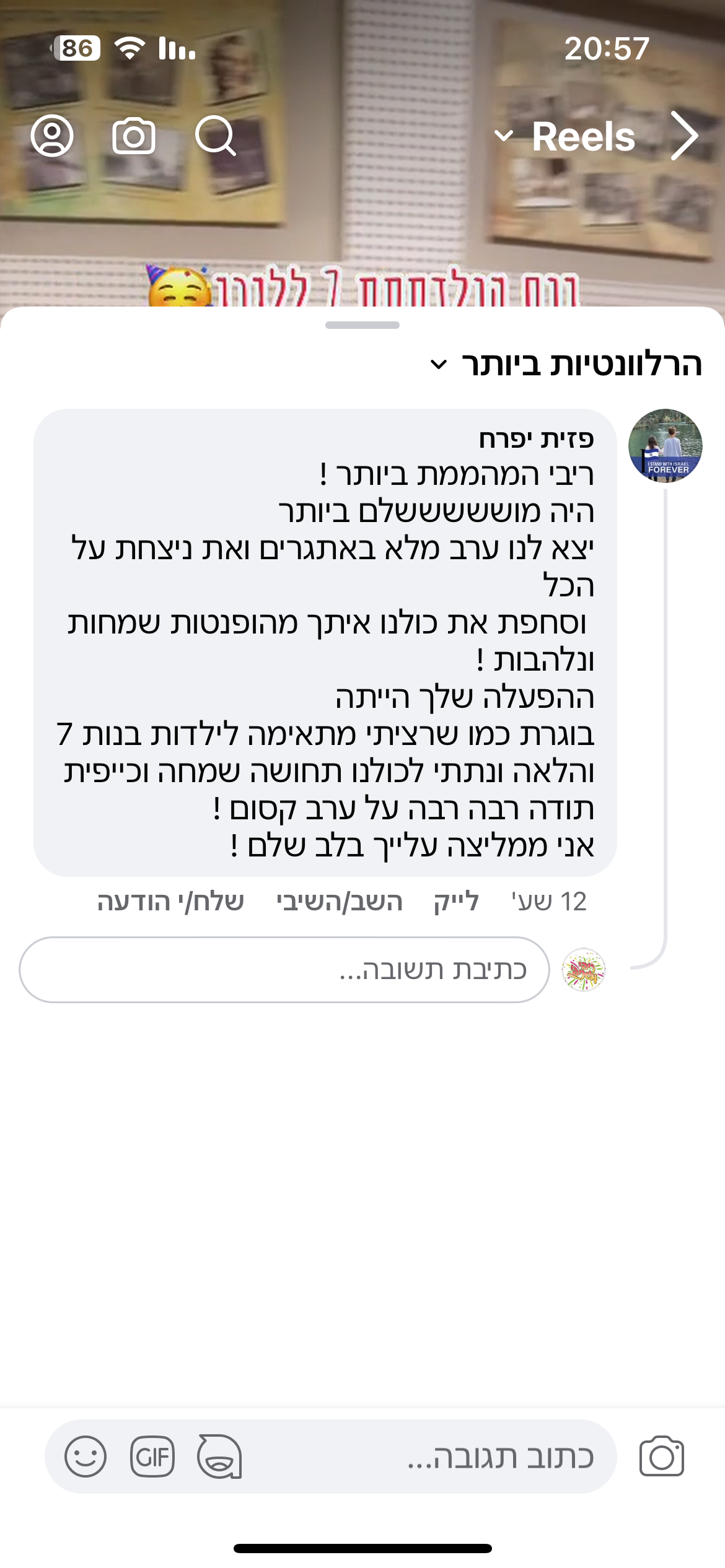
Task: Attach a photo with the bottom camera icon
Action: tap(661, 1457)
